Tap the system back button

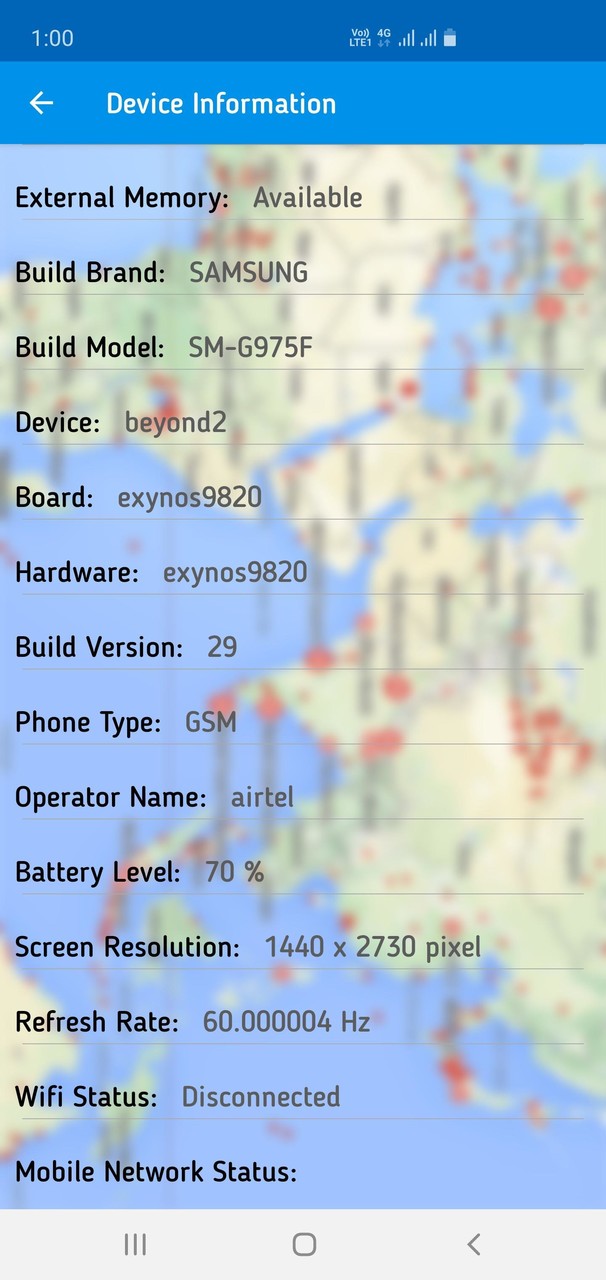(474, 1244)
